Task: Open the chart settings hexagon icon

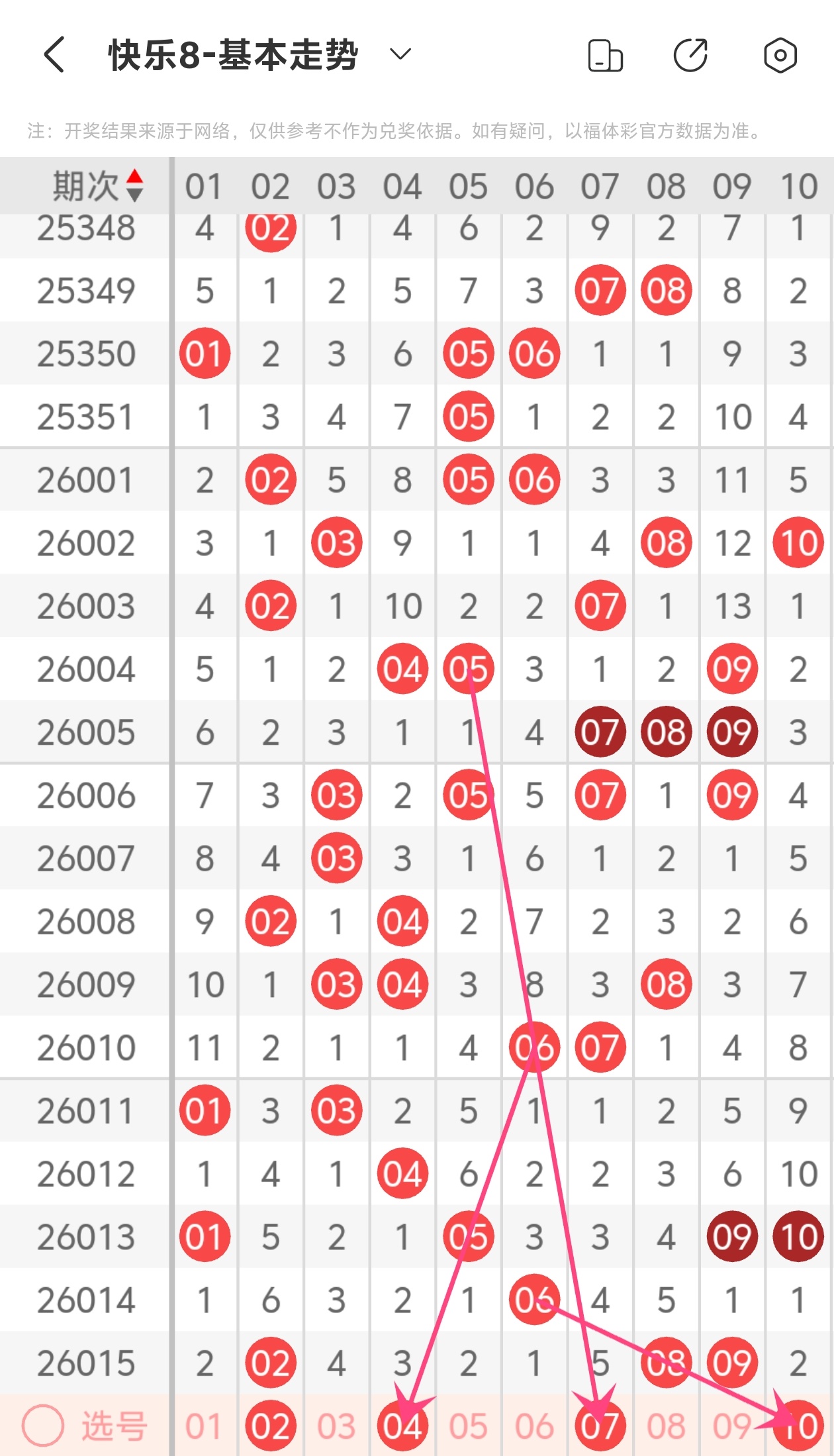Action: (x=780, y=55)
